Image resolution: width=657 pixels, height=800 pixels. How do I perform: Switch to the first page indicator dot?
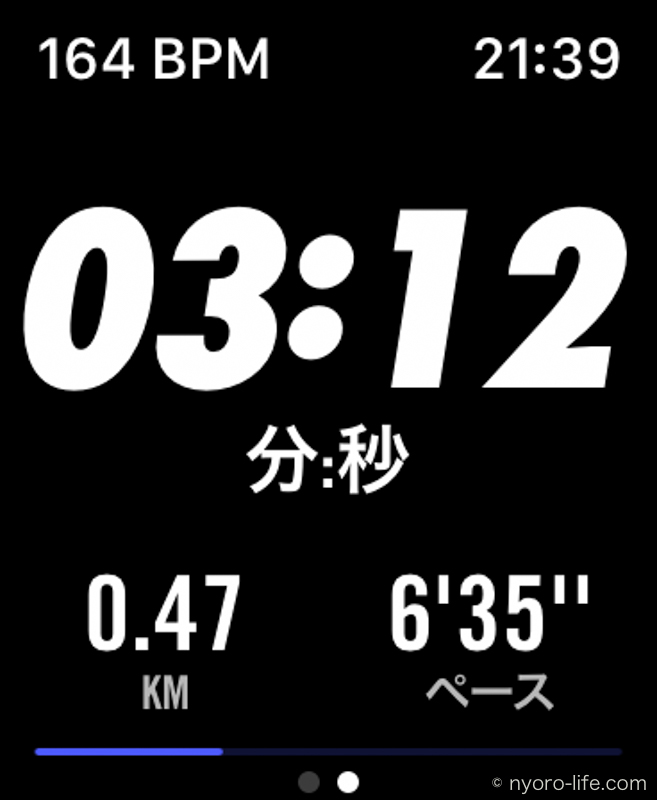pyautogui.click(x=309, y=781)
